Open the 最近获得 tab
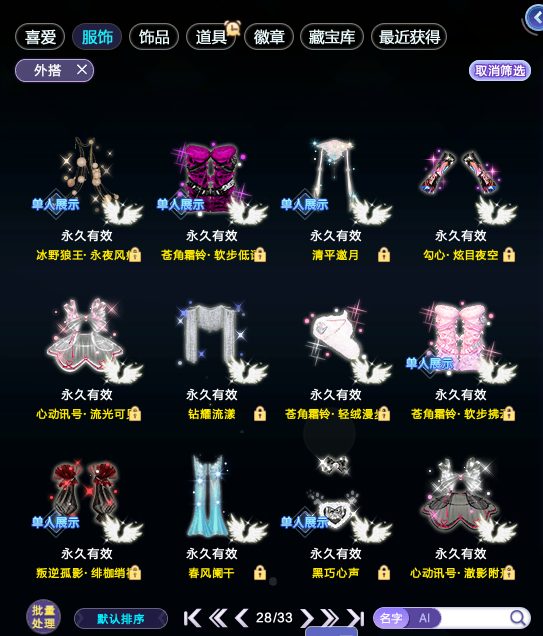This screenshot has width=543, height=636. coord(409,37)
